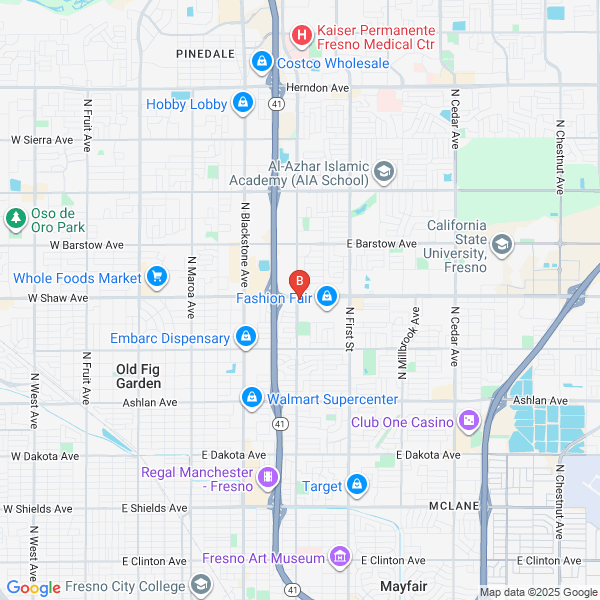Tap the Fresno City College pin
Screen dimensions: 600x600
(201, 585)
